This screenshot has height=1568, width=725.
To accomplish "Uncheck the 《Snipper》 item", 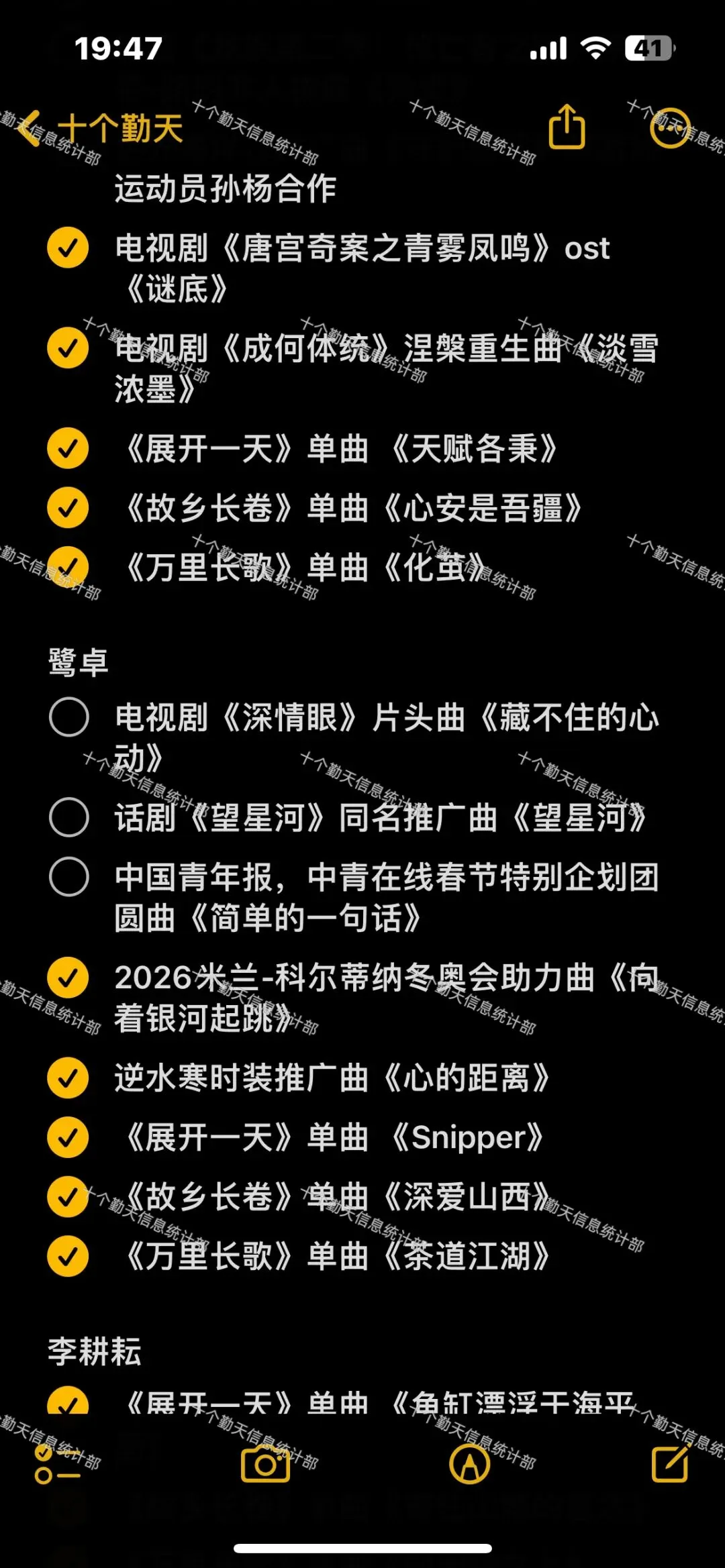I will (68, 1137).
